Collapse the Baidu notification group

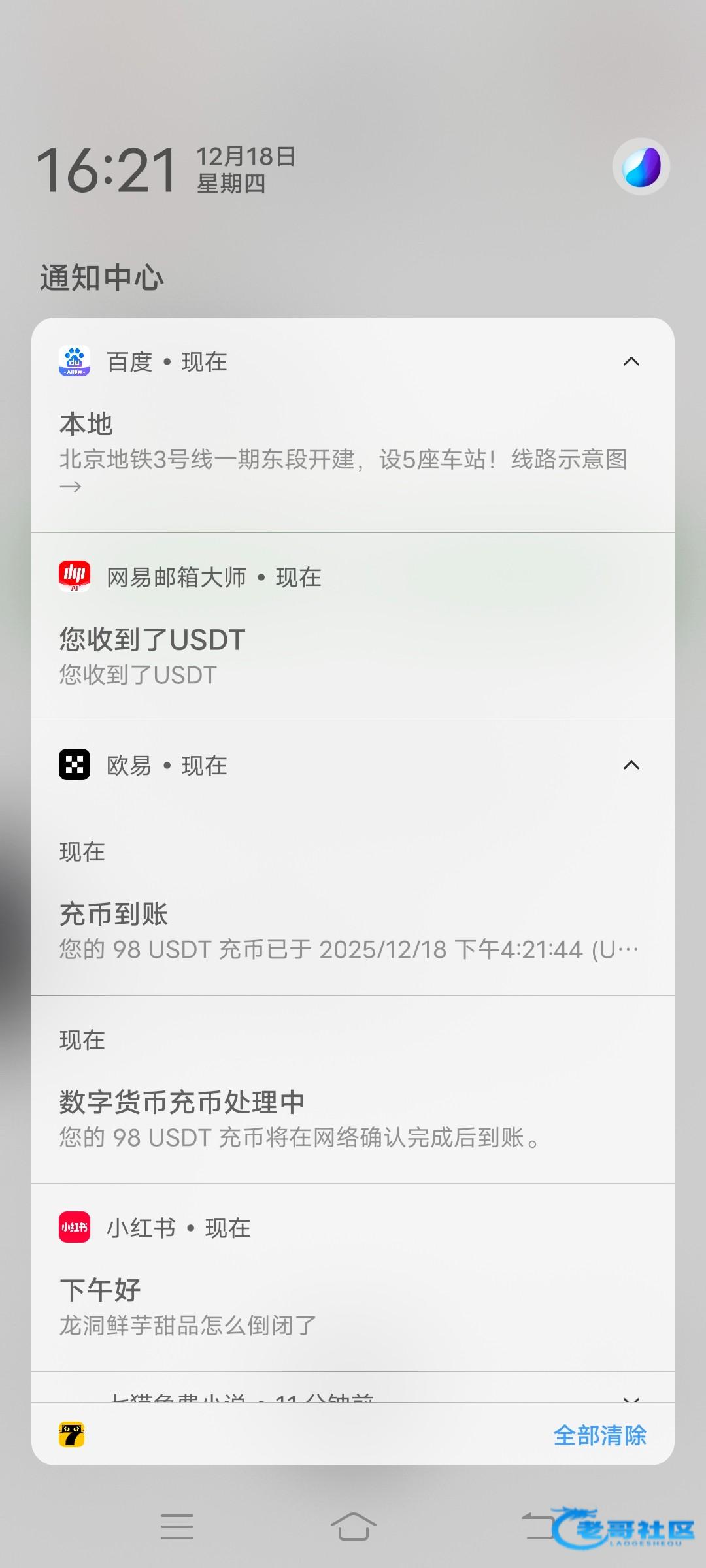coord(631,361)
